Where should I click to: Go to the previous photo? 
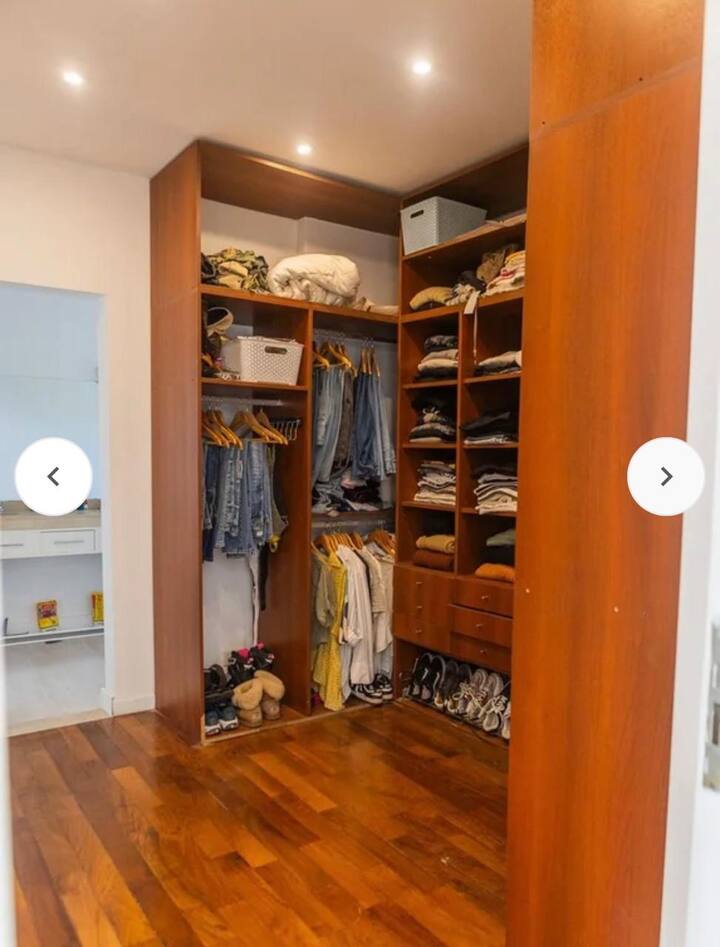(x=53, y=477)
